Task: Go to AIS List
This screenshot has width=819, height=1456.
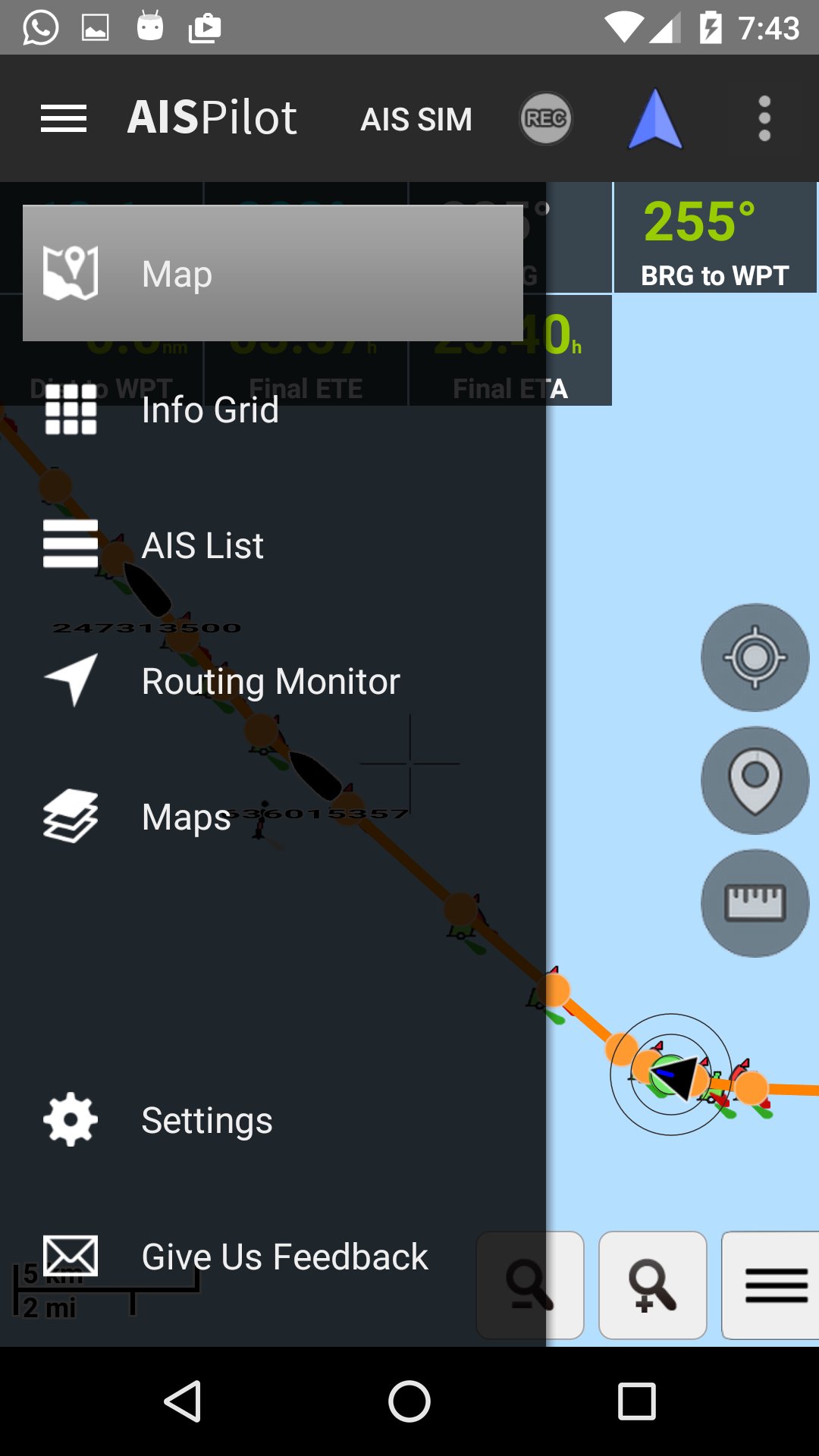Action: tap(202, 545)
